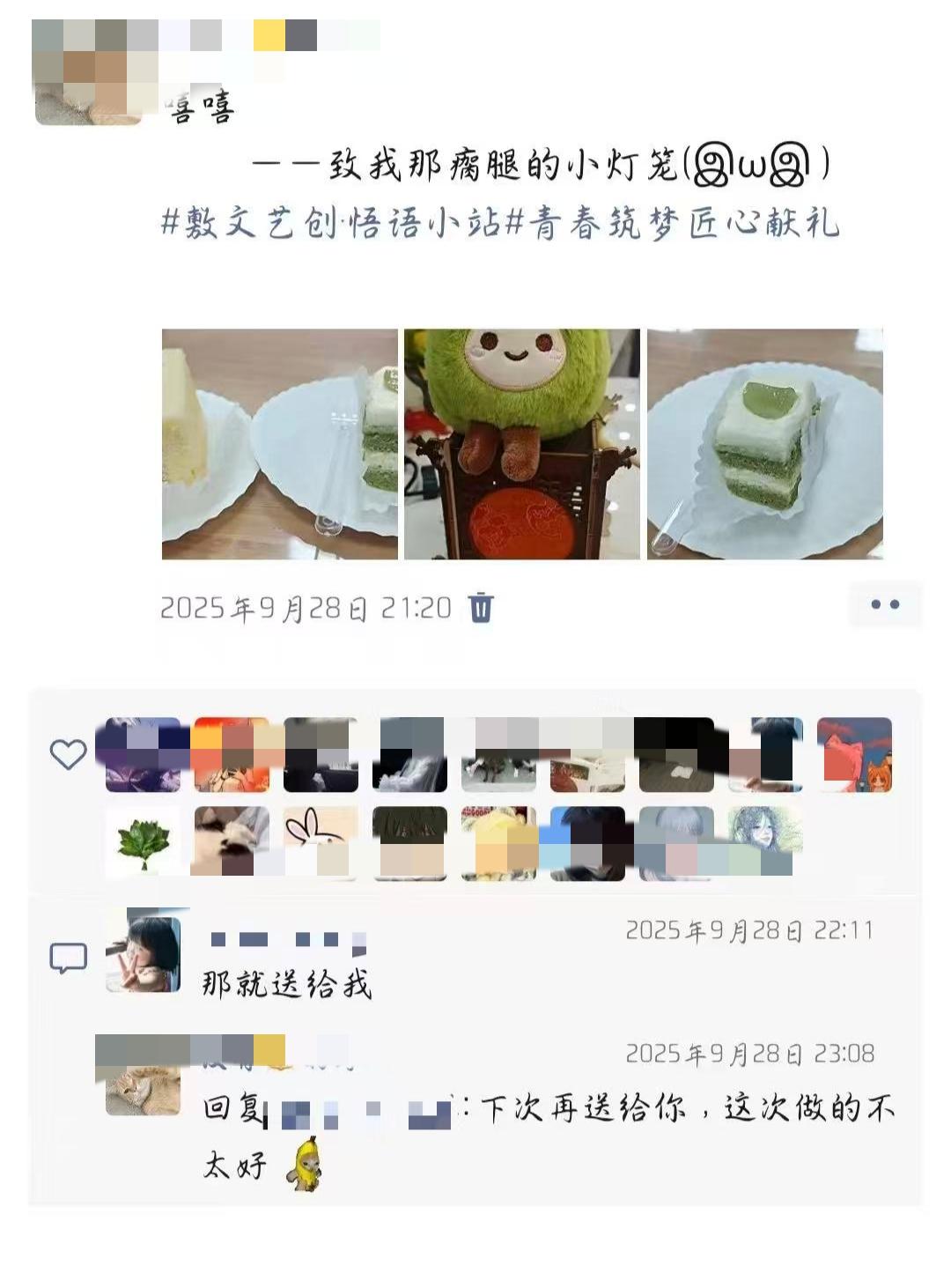The image size is (951, 1288).
Task: Delete this post with the trash icon
Action: click(481, 608)
